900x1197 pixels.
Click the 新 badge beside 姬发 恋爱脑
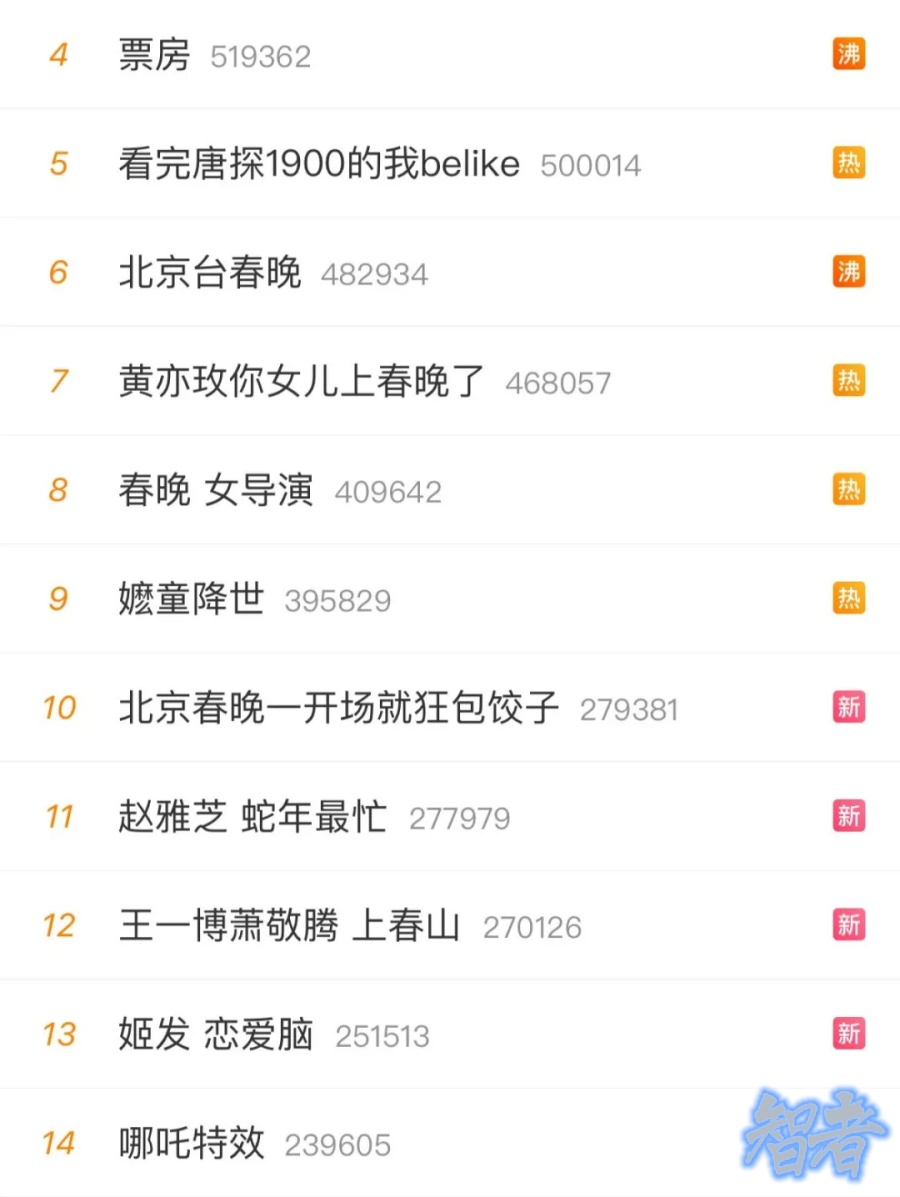coord(849,1034)
